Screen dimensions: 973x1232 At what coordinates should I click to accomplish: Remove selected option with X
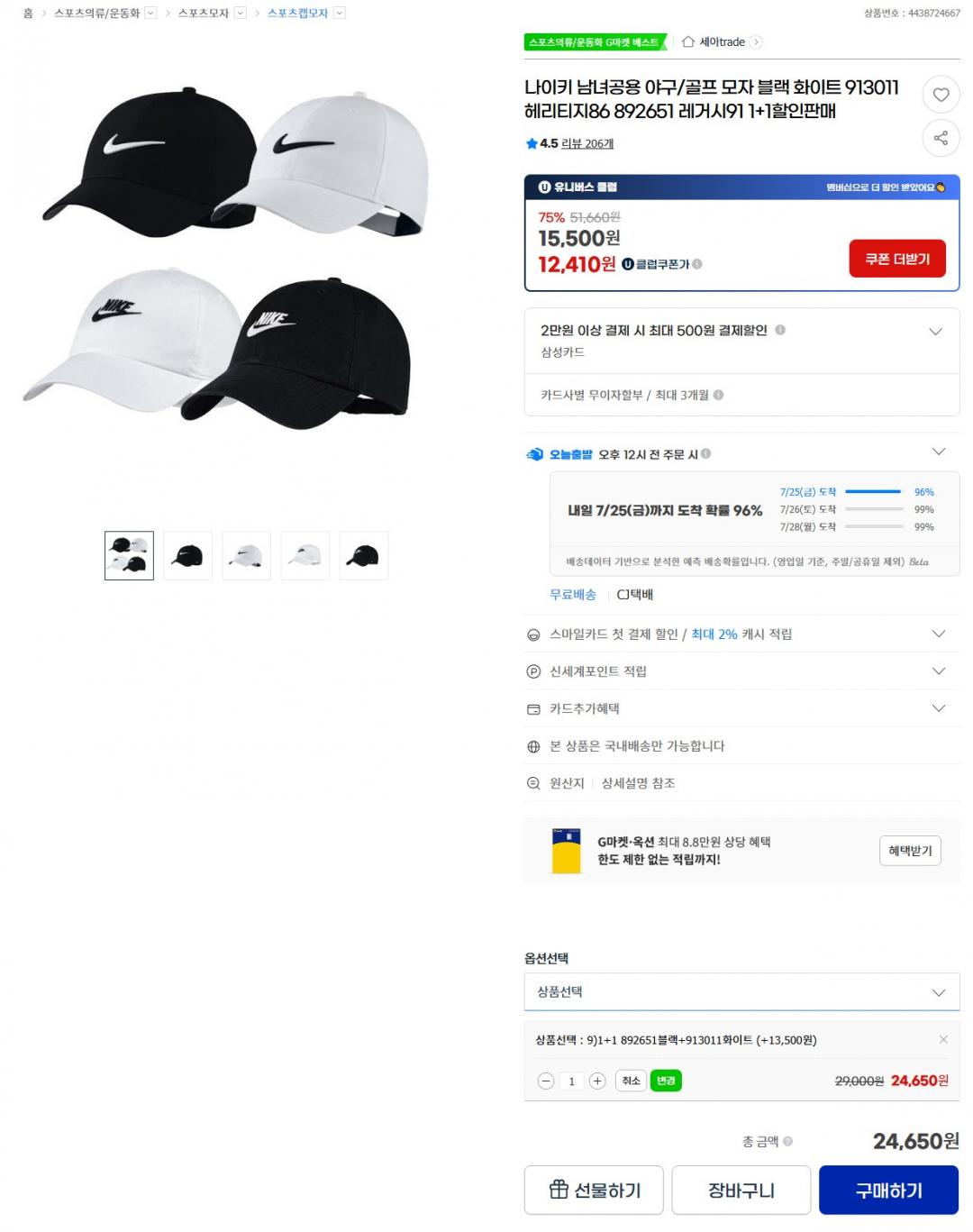(943, 1039)
